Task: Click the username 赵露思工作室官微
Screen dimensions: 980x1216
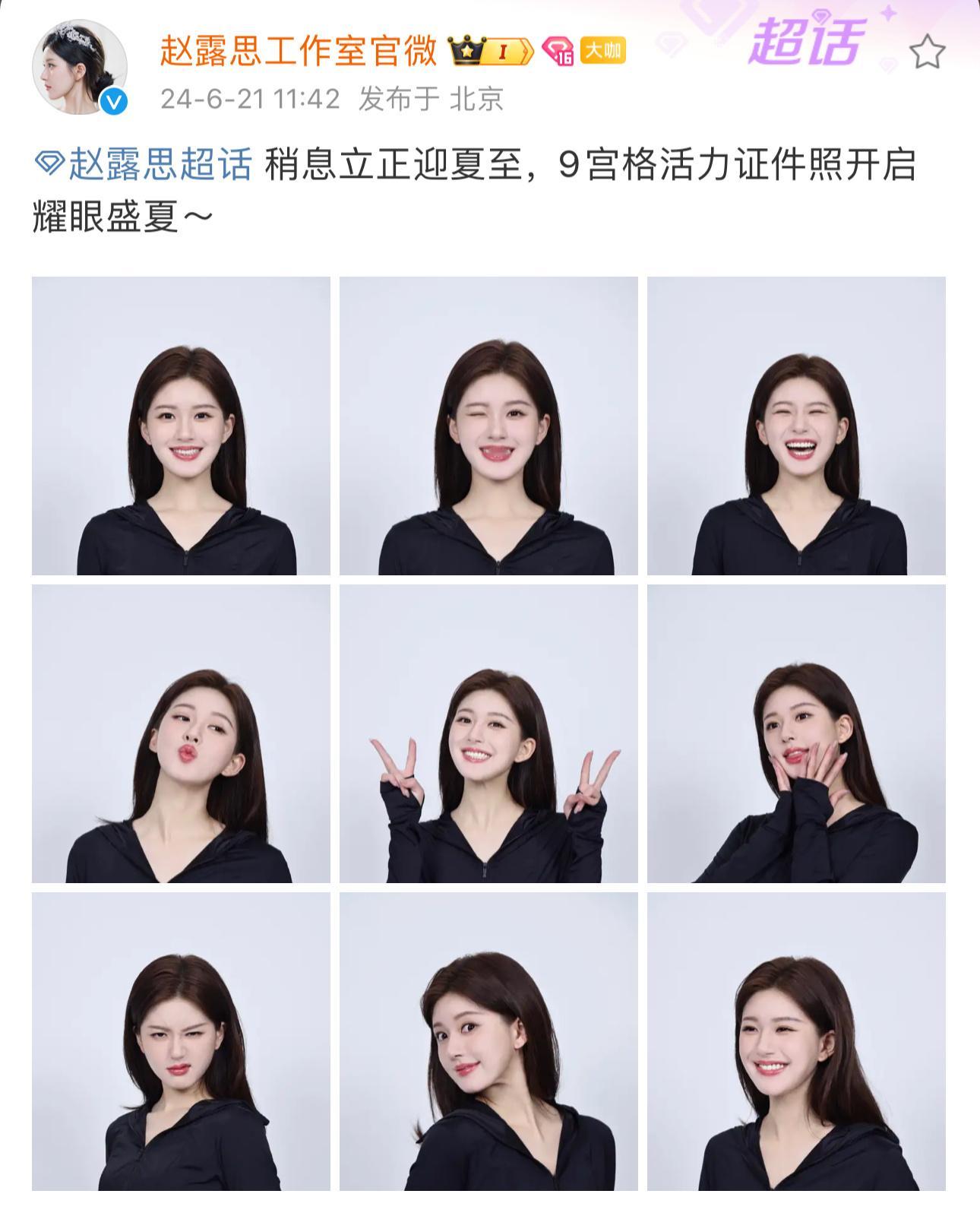Action: coord(296,48)
